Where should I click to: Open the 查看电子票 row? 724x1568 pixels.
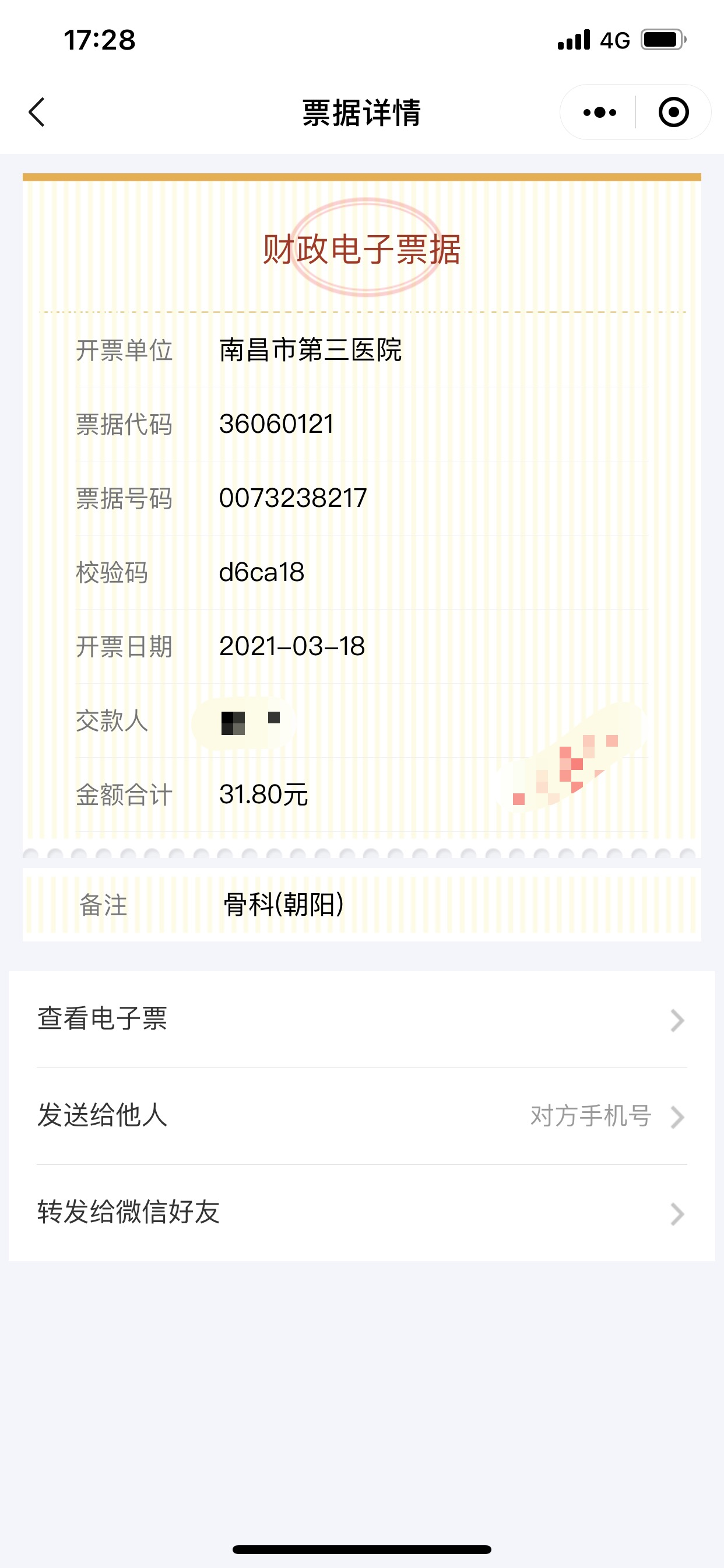(361, 1019)
